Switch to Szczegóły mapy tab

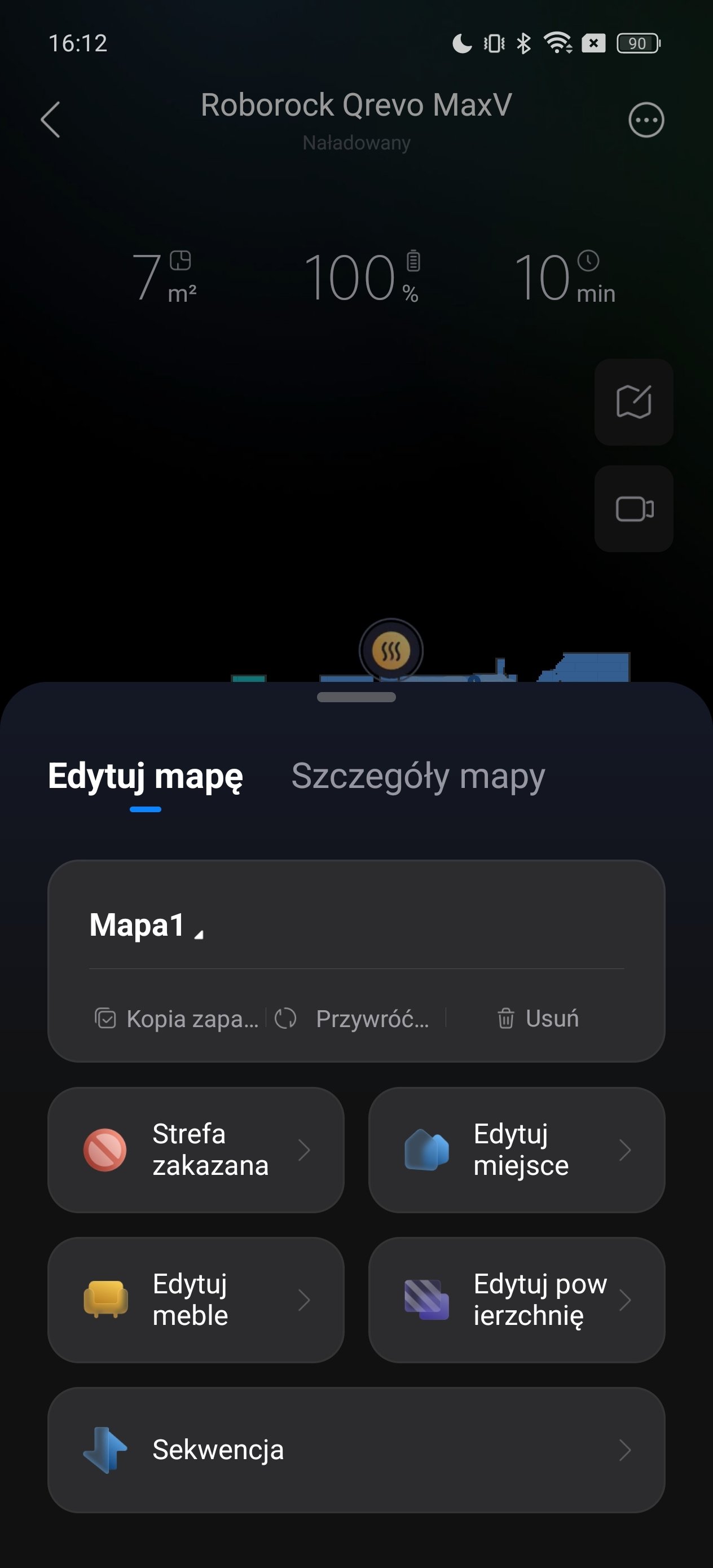click(x=419, y=776)
